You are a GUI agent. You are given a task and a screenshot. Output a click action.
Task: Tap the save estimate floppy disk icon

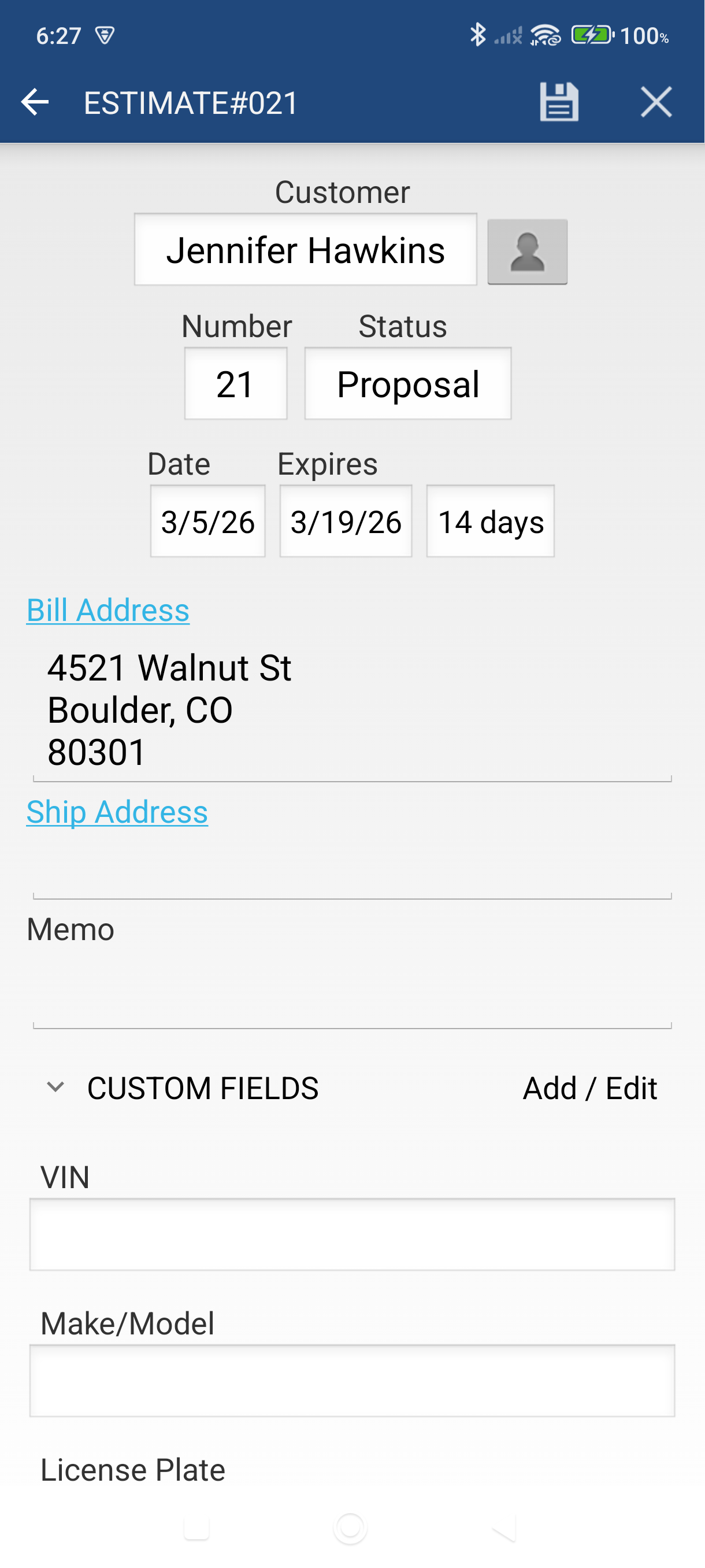point(558,102)
